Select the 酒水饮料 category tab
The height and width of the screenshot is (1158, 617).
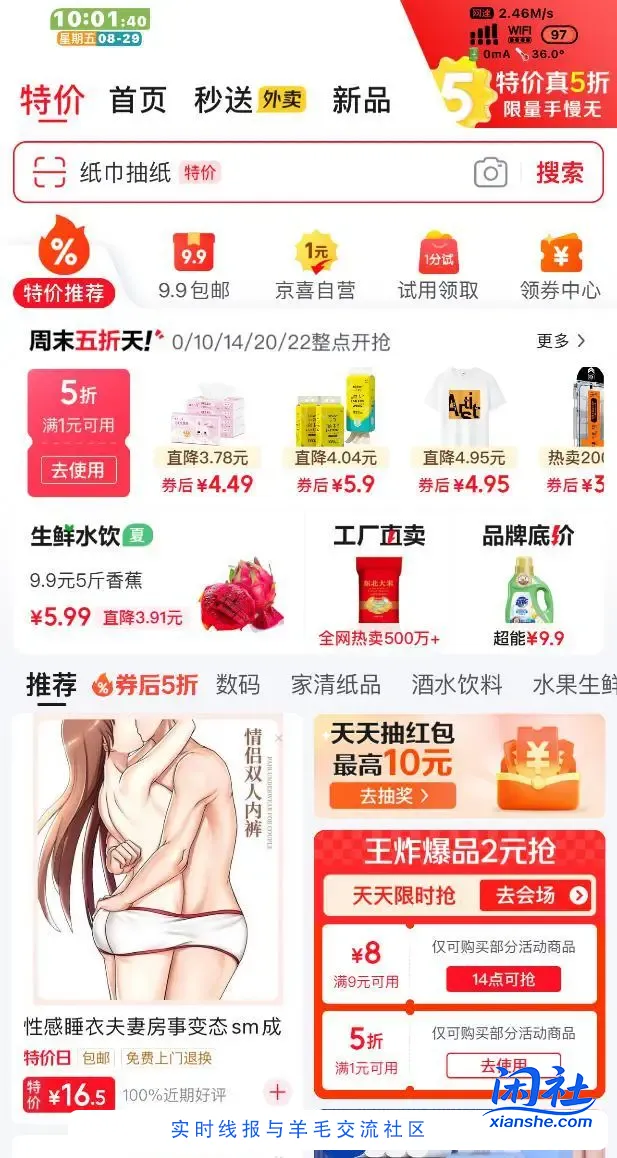[x=456, y=685]
